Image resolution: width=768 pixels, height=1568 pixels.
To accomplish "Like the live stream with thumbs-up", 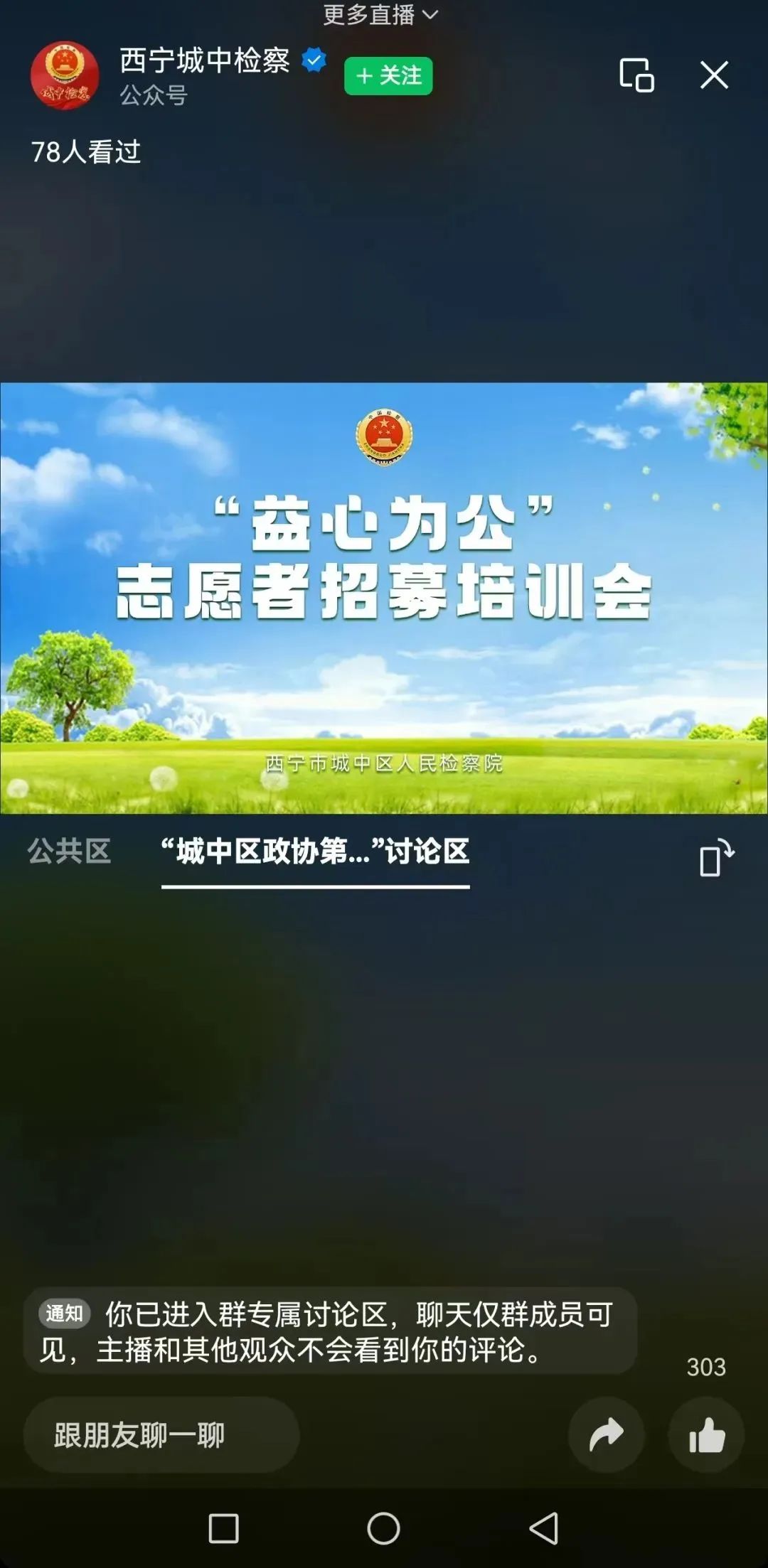I will (706, 1435).
